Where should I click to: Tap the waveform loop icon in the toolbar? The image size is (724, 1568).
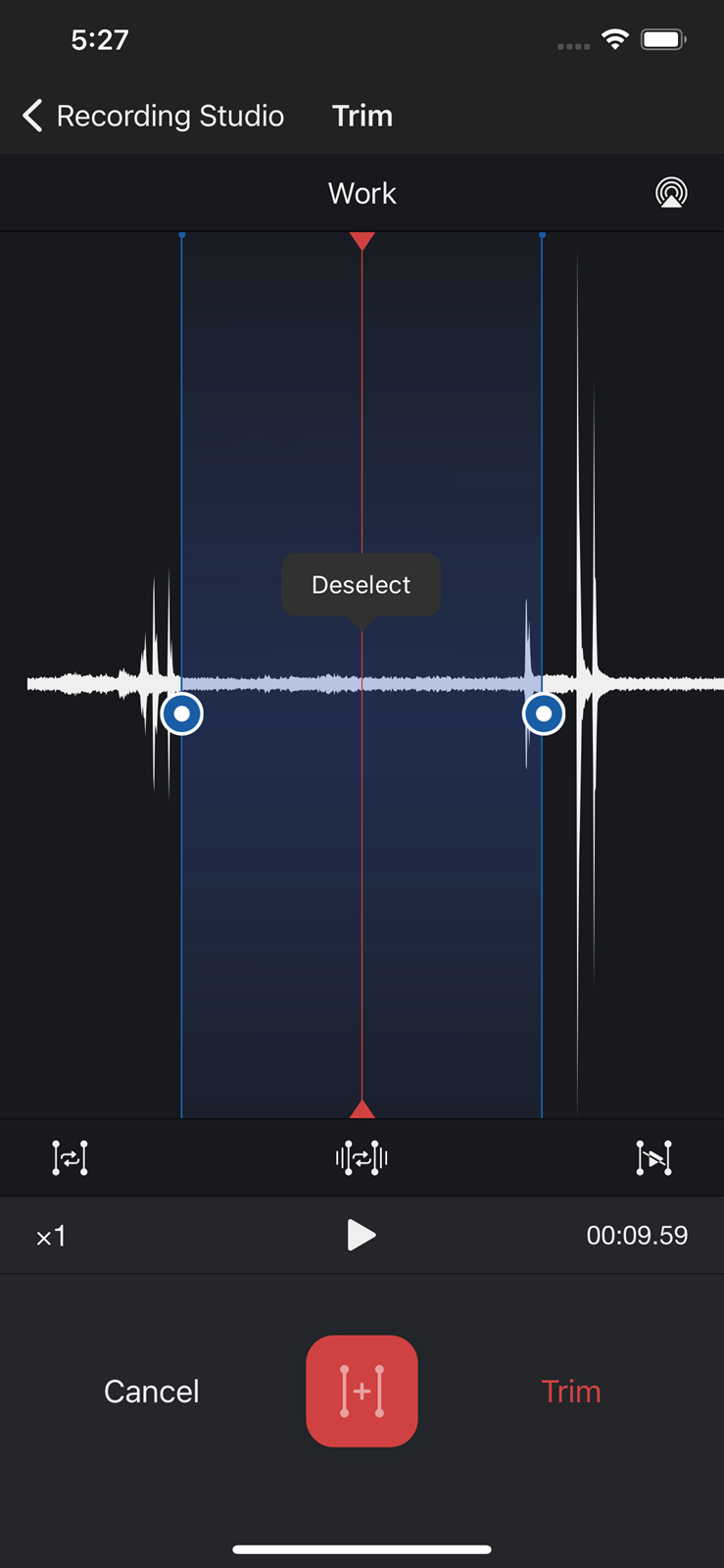362,1157
